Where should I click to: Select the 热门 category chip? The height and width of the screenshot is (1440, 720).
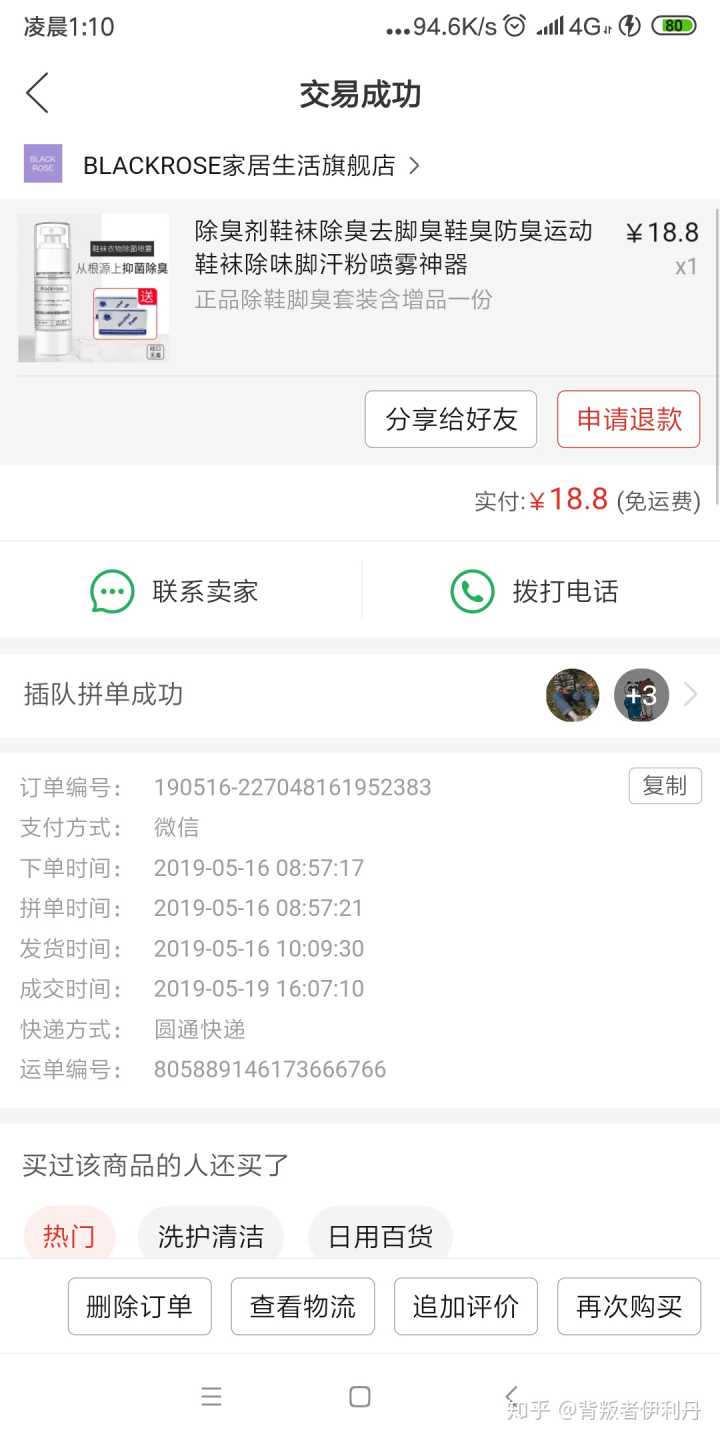tap(69, 1236)
